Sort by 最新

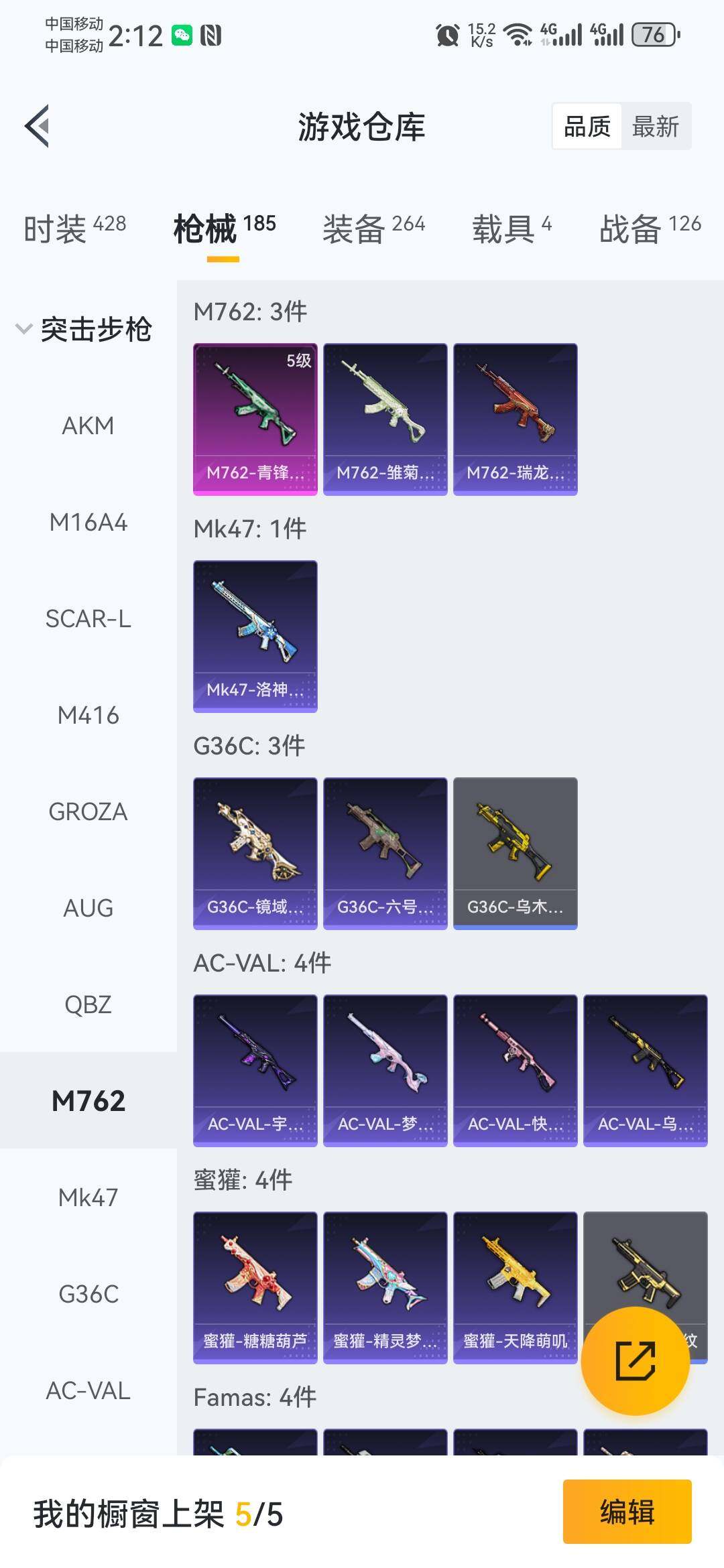click(x=655, y=126)
